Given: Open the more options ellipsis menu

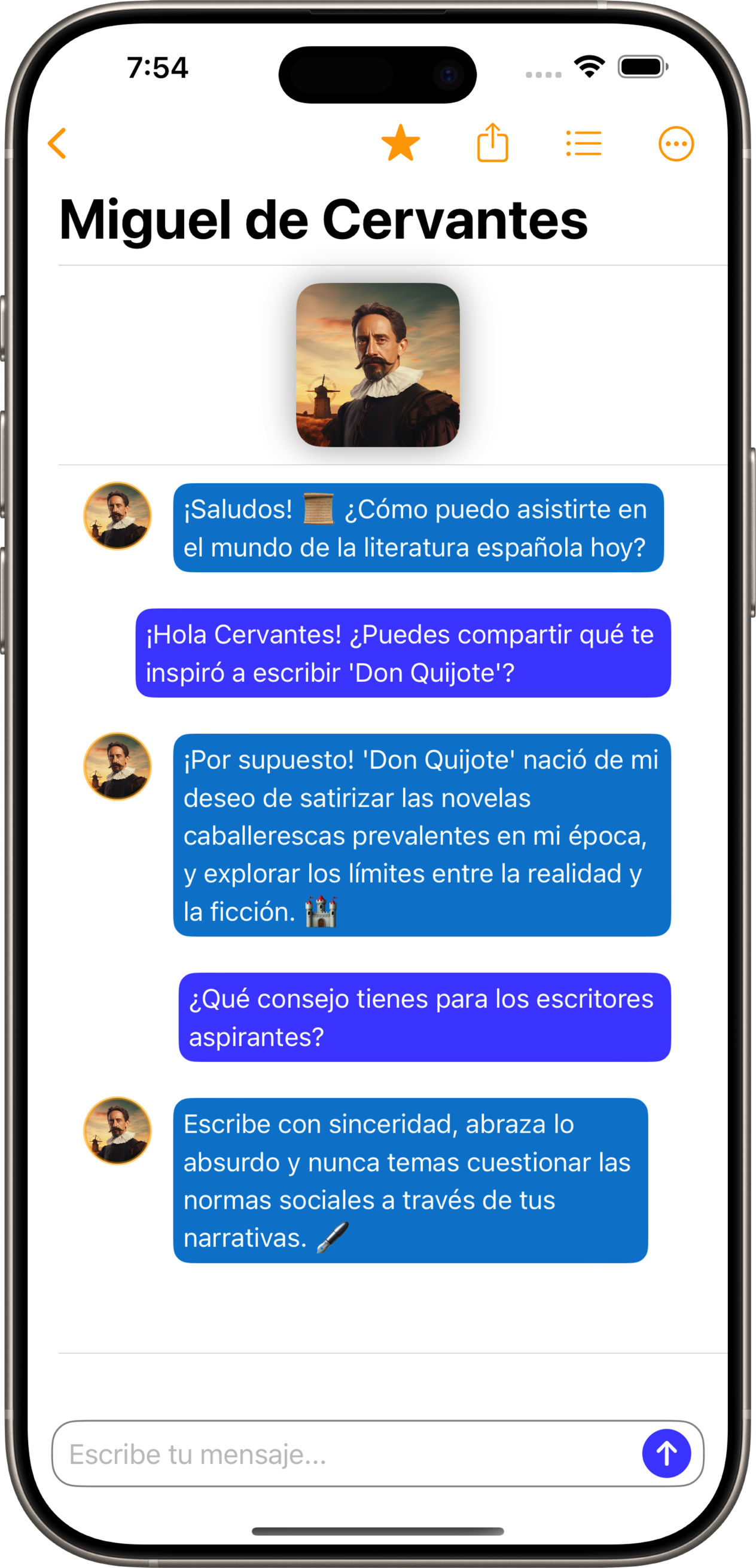Looking at the screenshot, I should coord(676,144).
